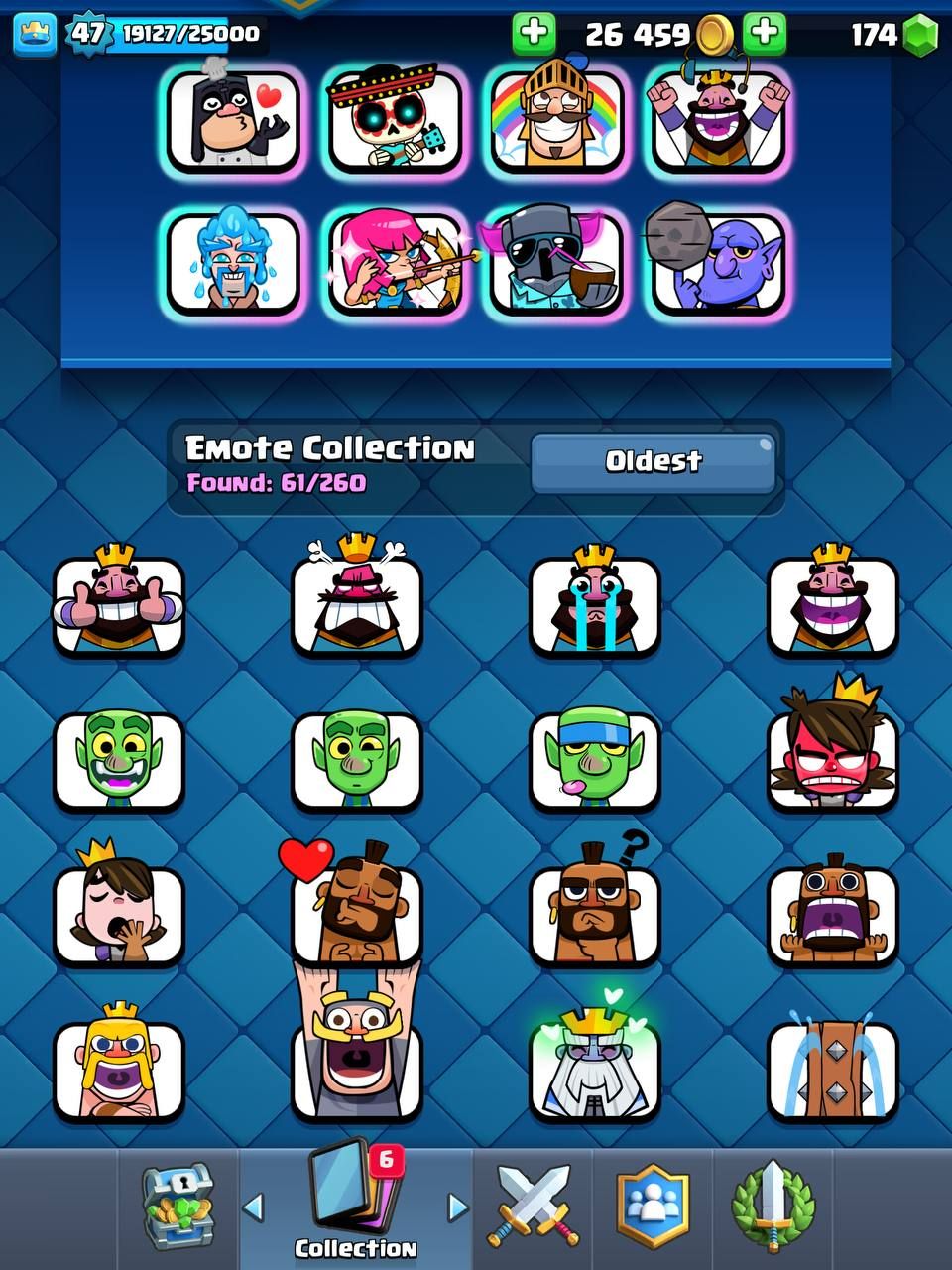Open the Battle crossed swords tab

pyautogui.click(x=533, y=1206)
